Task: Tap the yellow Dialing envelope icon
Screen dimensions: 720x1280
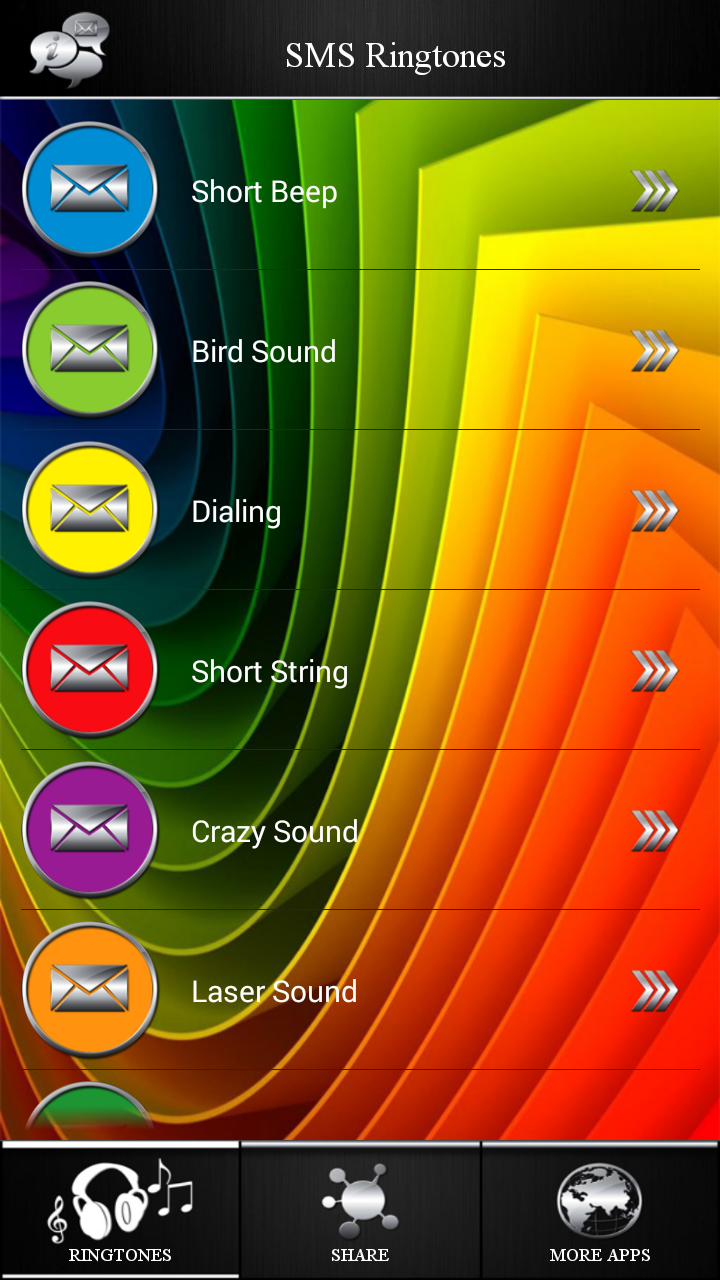Action: click(90, 510)
